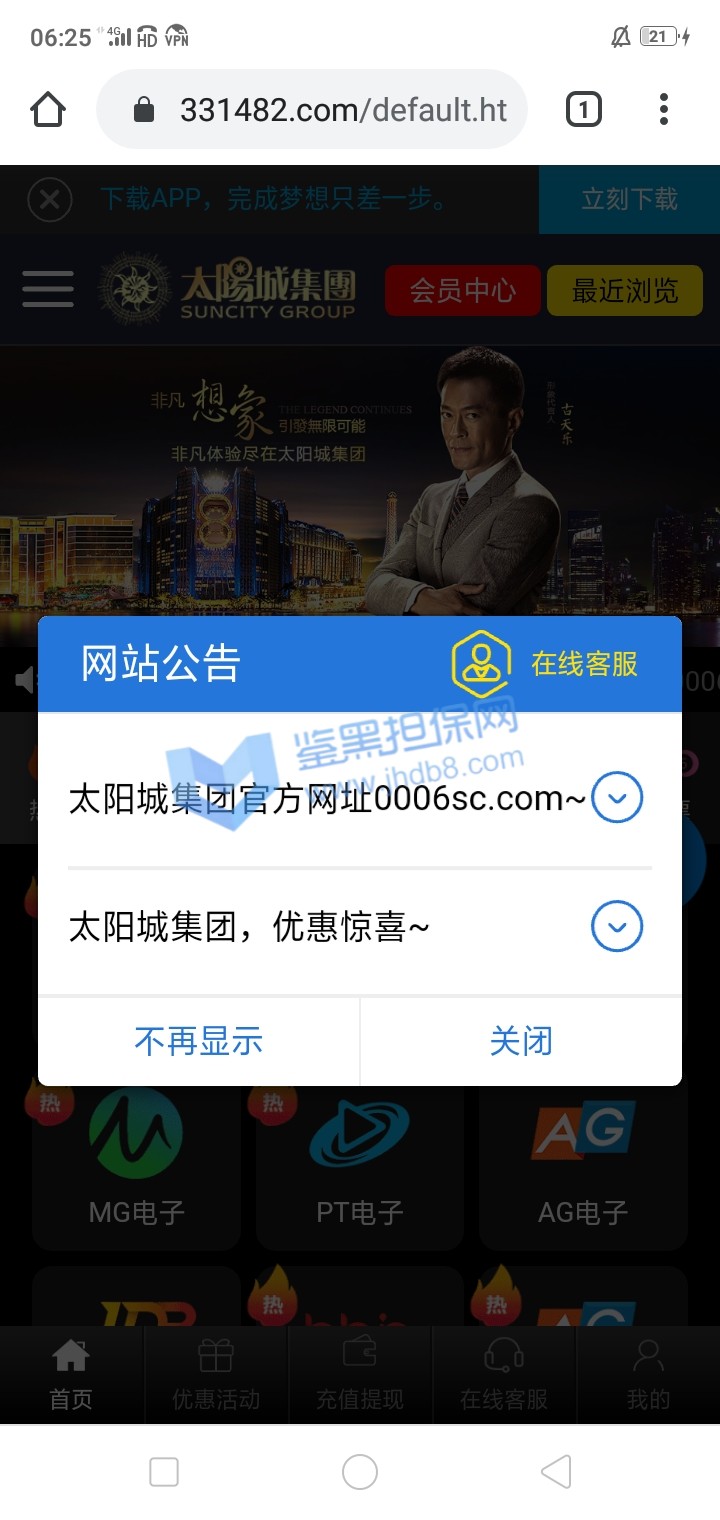Viewport: 720px width, 1520px height.
Task: Expand the 太阳城集团官方网址 announcement
Action: coord(617,798)
